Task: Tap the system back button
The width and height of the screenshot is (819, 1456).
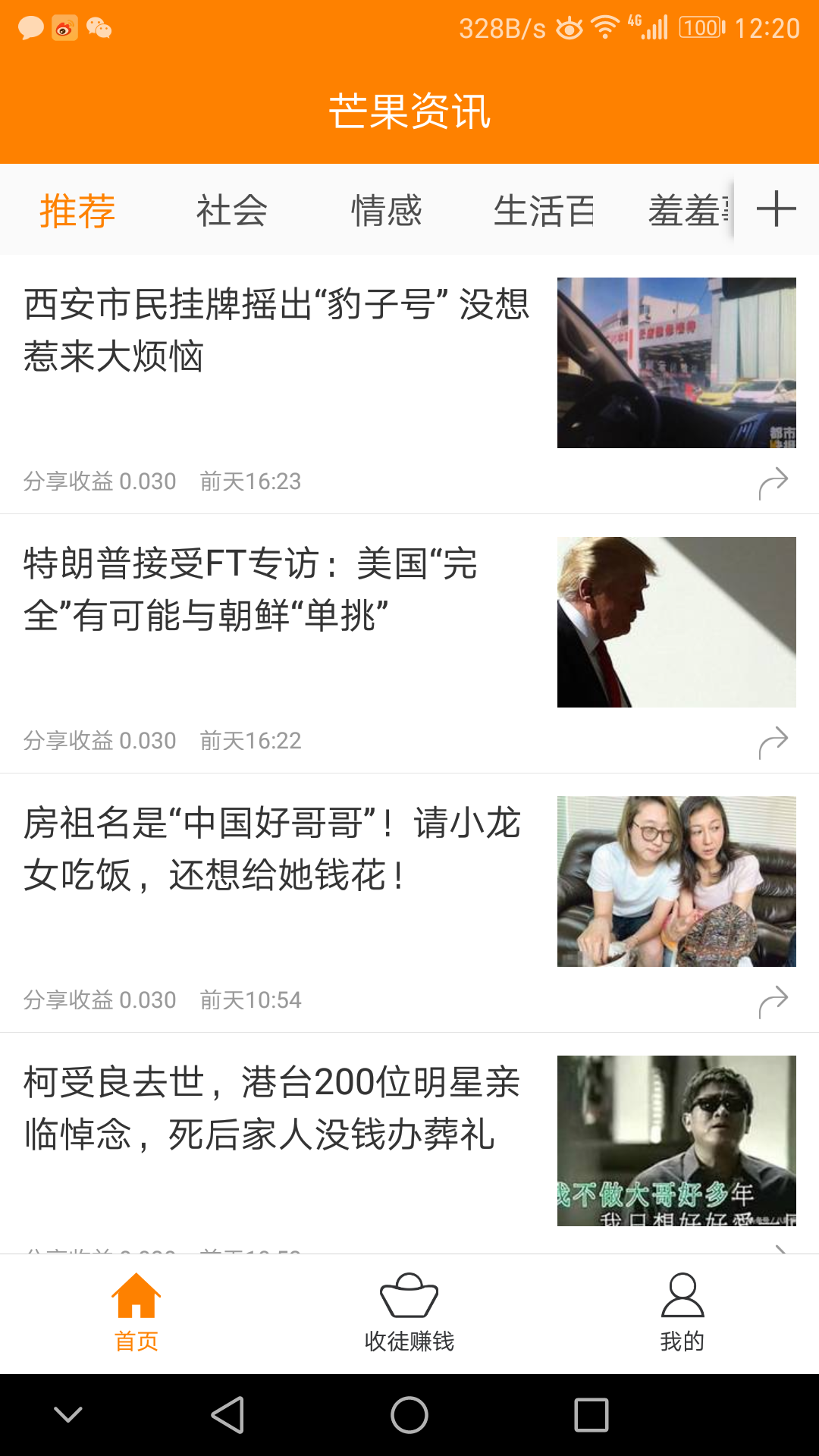Action: 227,1415
